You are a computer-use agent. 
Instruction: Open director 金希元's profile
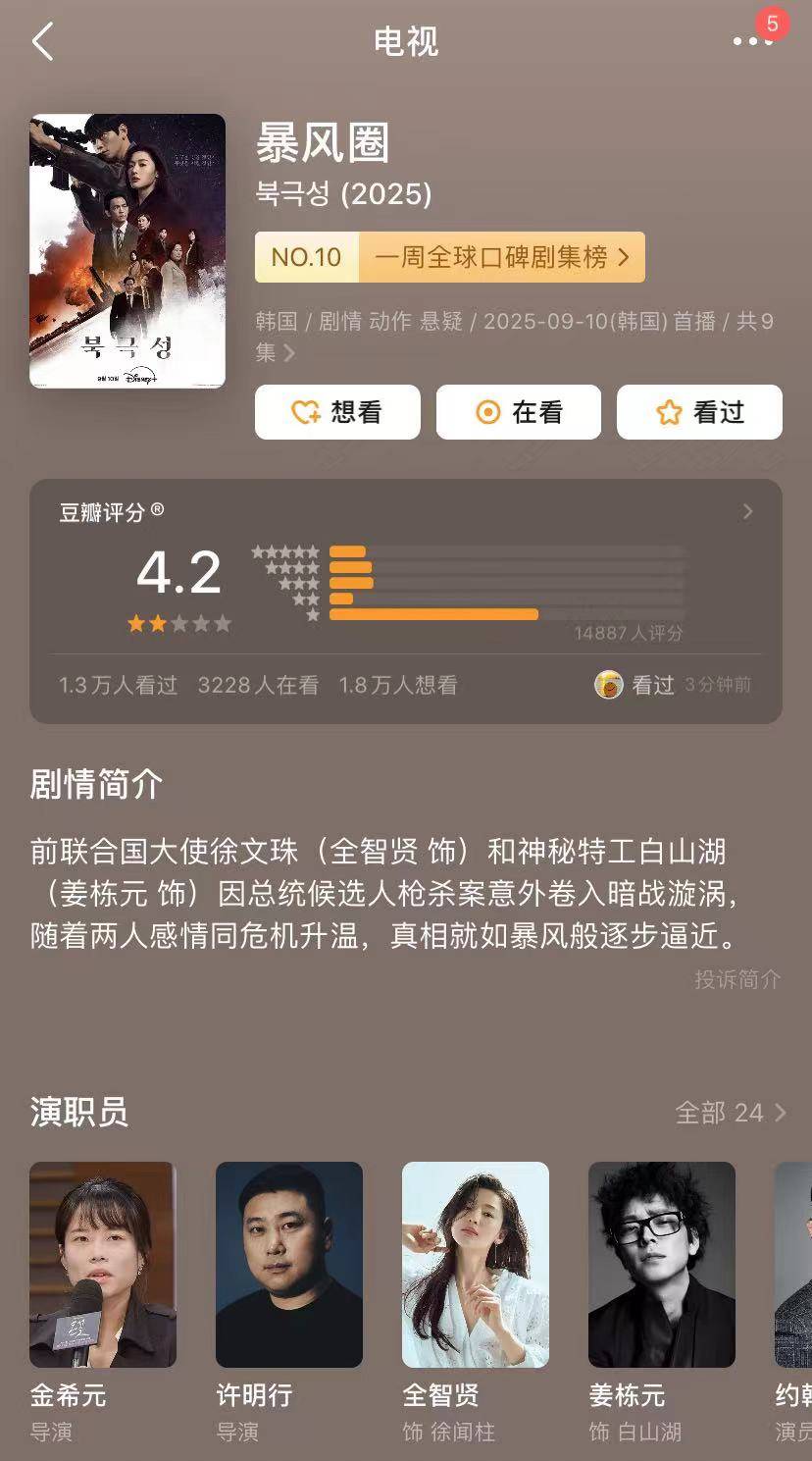103,1265
